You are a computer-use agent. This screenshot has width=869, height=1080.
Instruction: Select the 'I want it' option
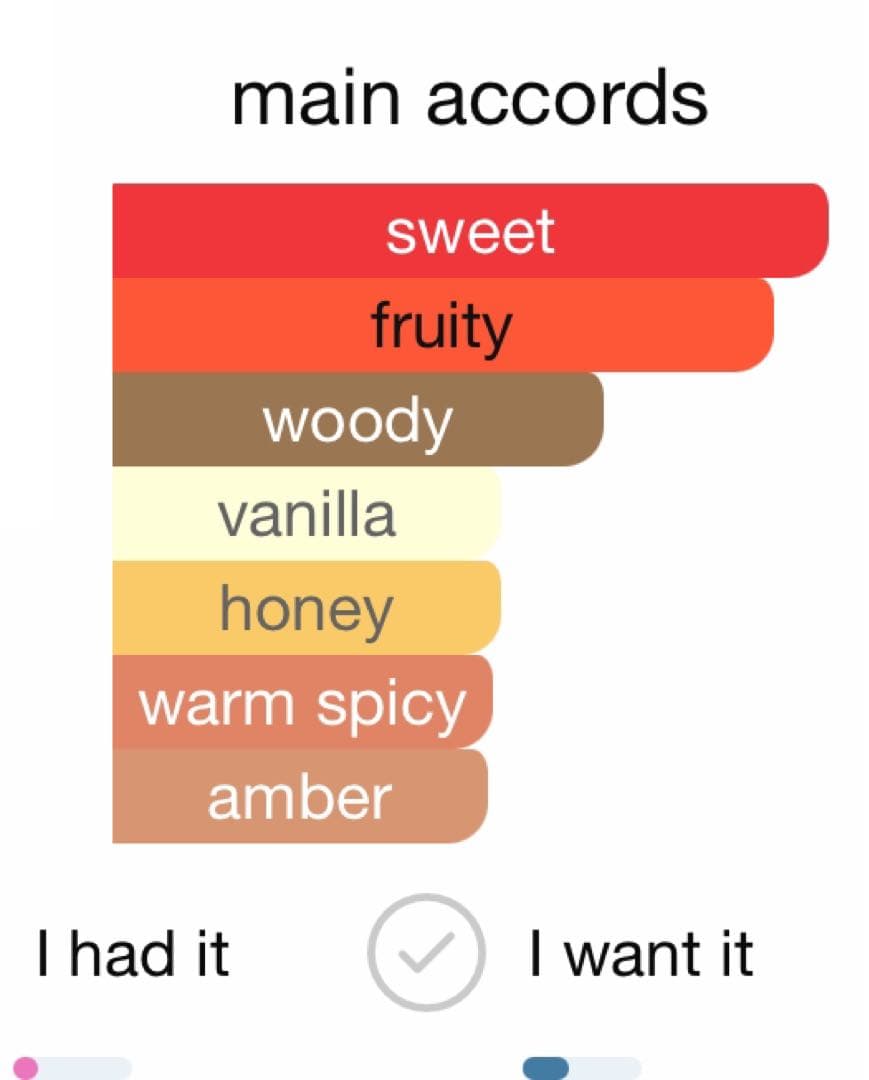640,953
